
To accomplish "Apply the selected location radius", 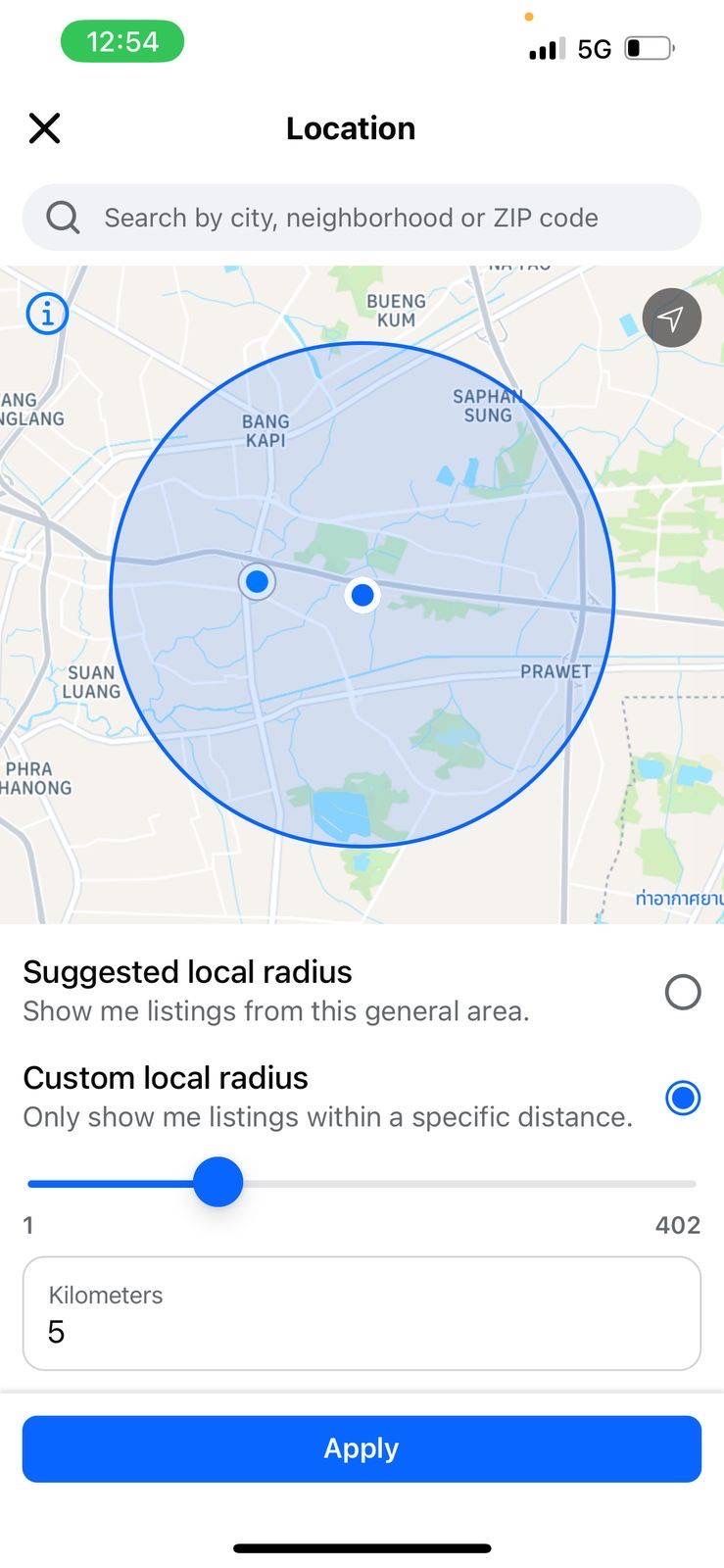I will [x=362, y=1448].
